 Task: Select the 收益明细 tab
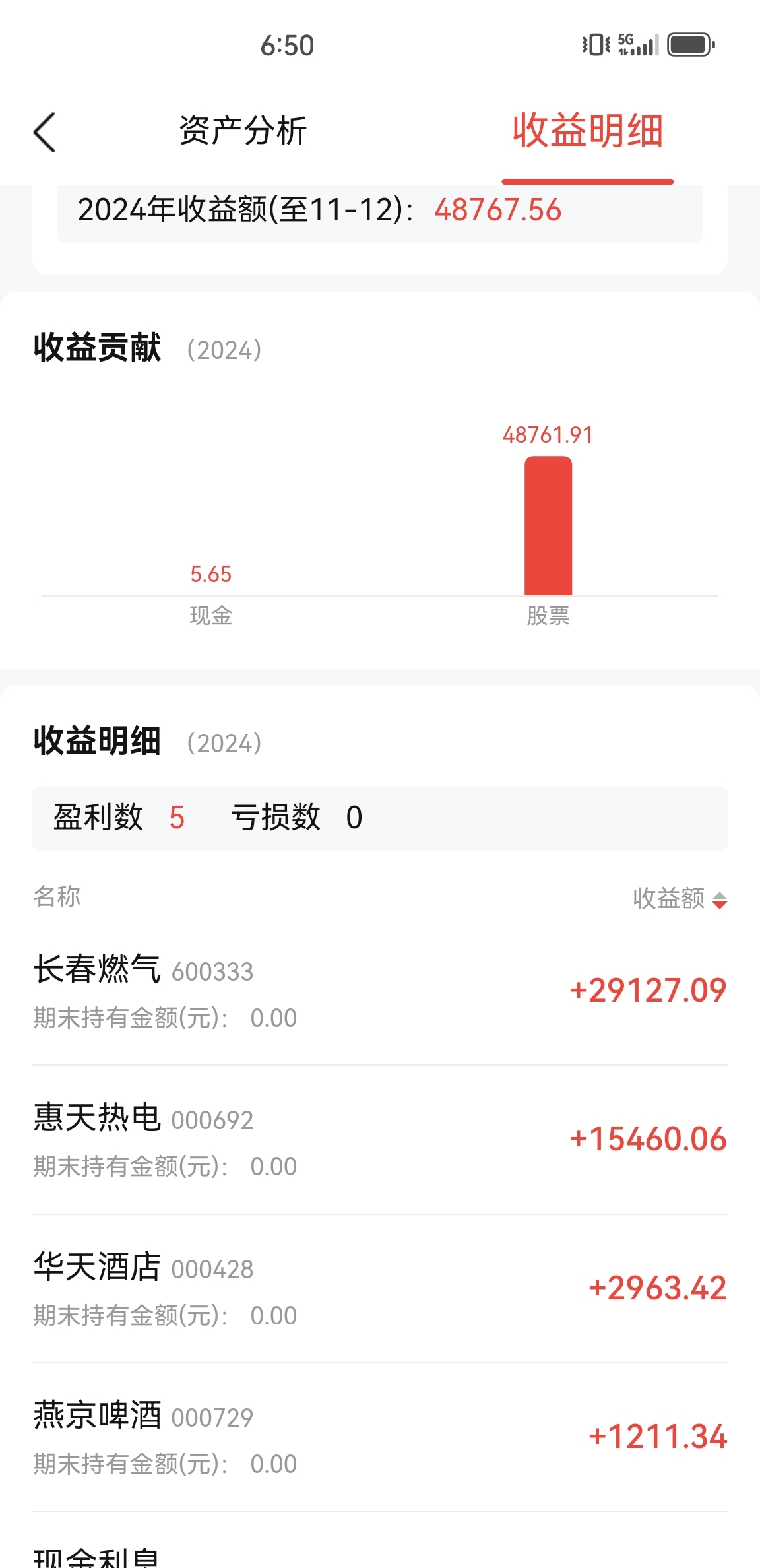tap(588, 132)
